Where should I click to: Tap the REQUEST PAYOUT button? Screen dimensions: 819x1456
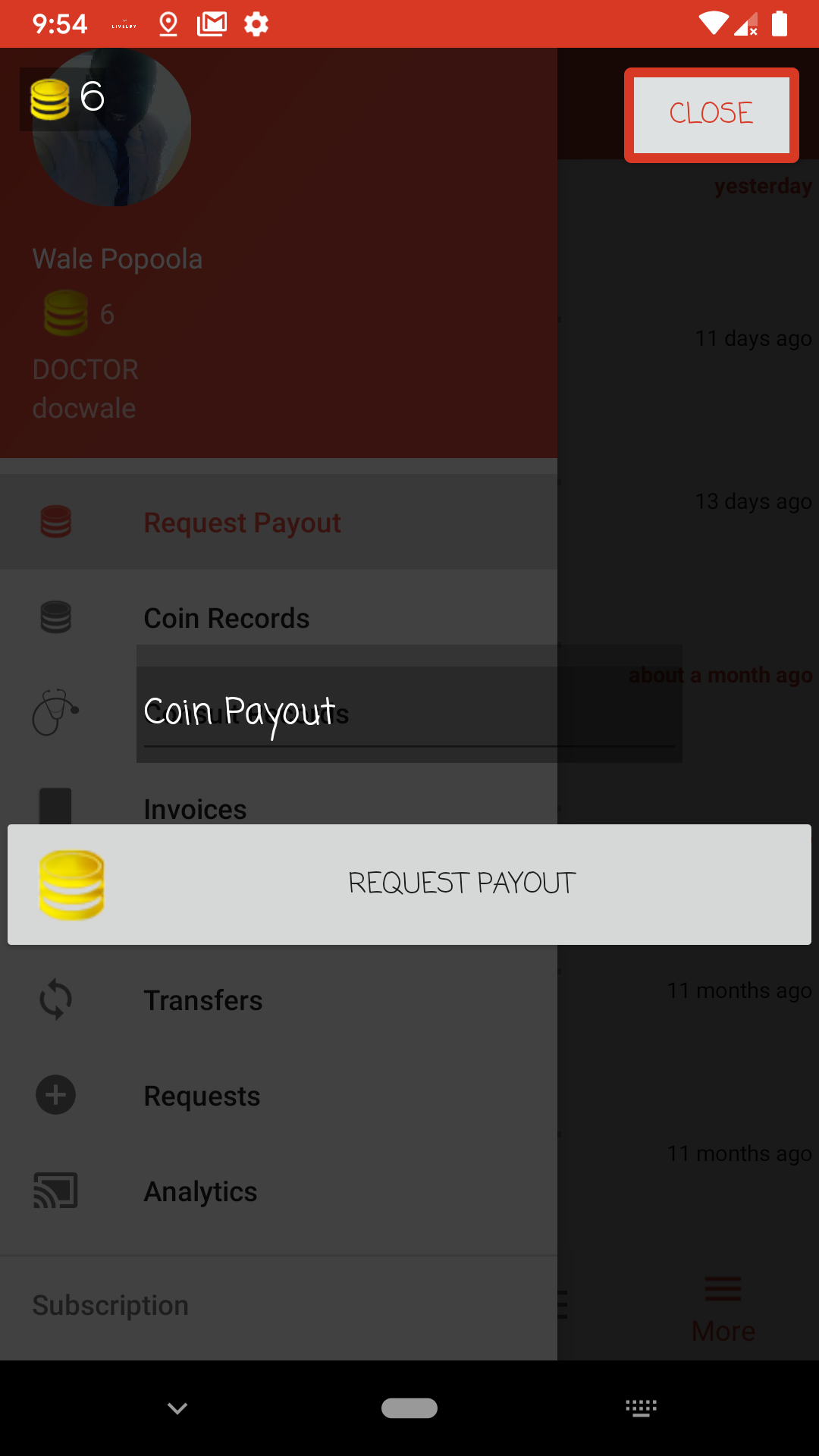[409, 884]
